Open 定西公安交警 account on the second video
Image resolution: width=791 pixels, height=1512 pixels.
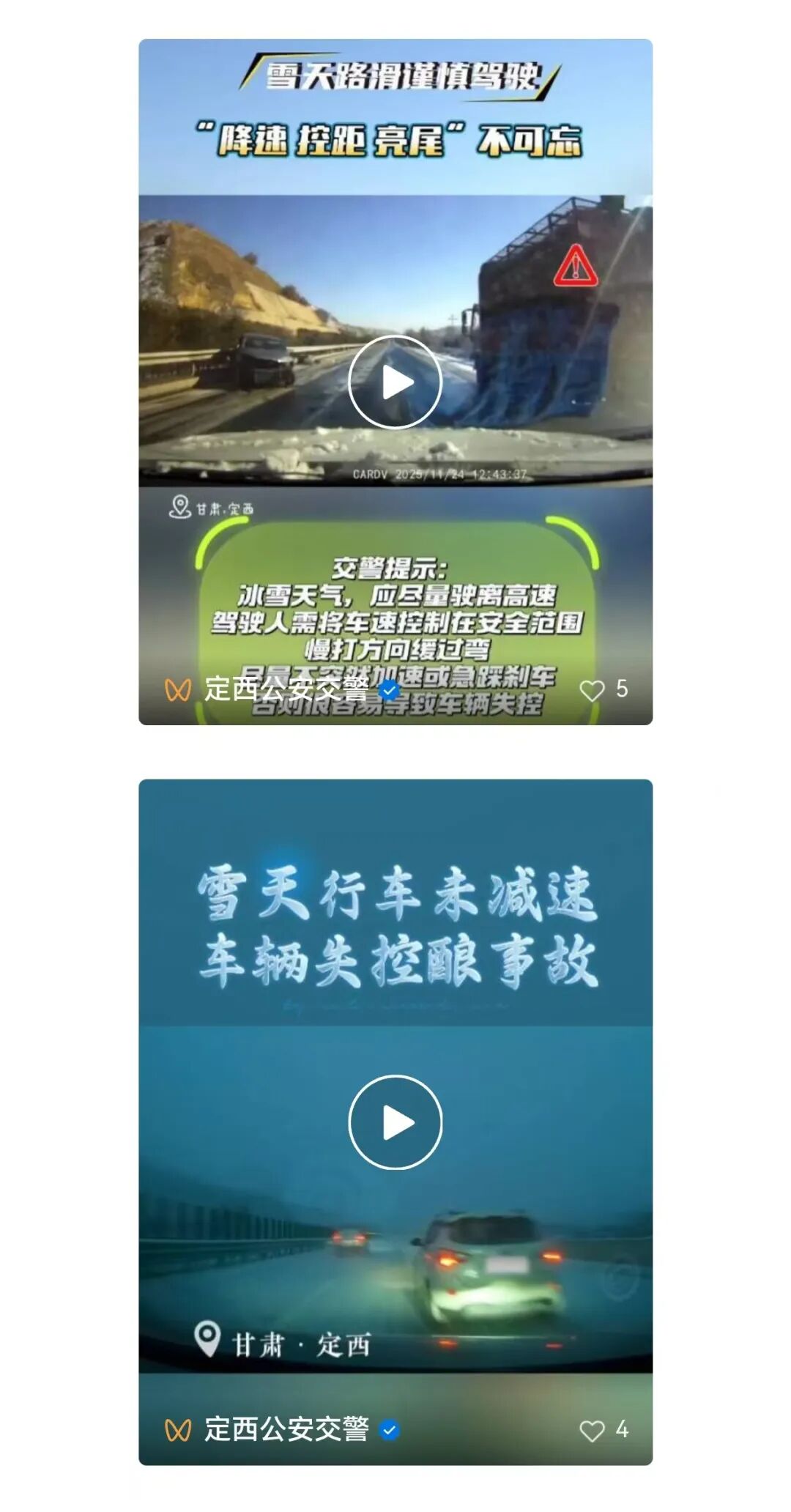tap(286, 1429)
